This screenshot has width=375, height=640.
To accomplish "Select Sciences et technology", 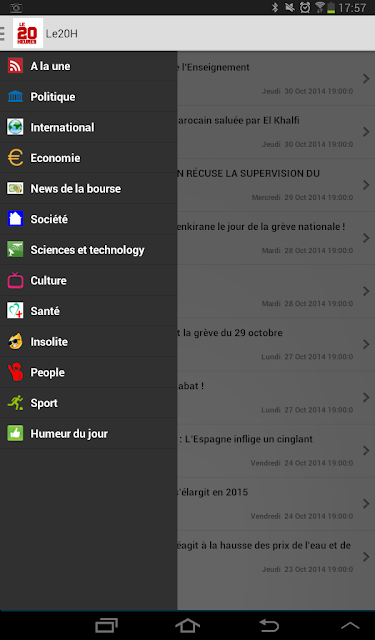I will tap(89, 250).
